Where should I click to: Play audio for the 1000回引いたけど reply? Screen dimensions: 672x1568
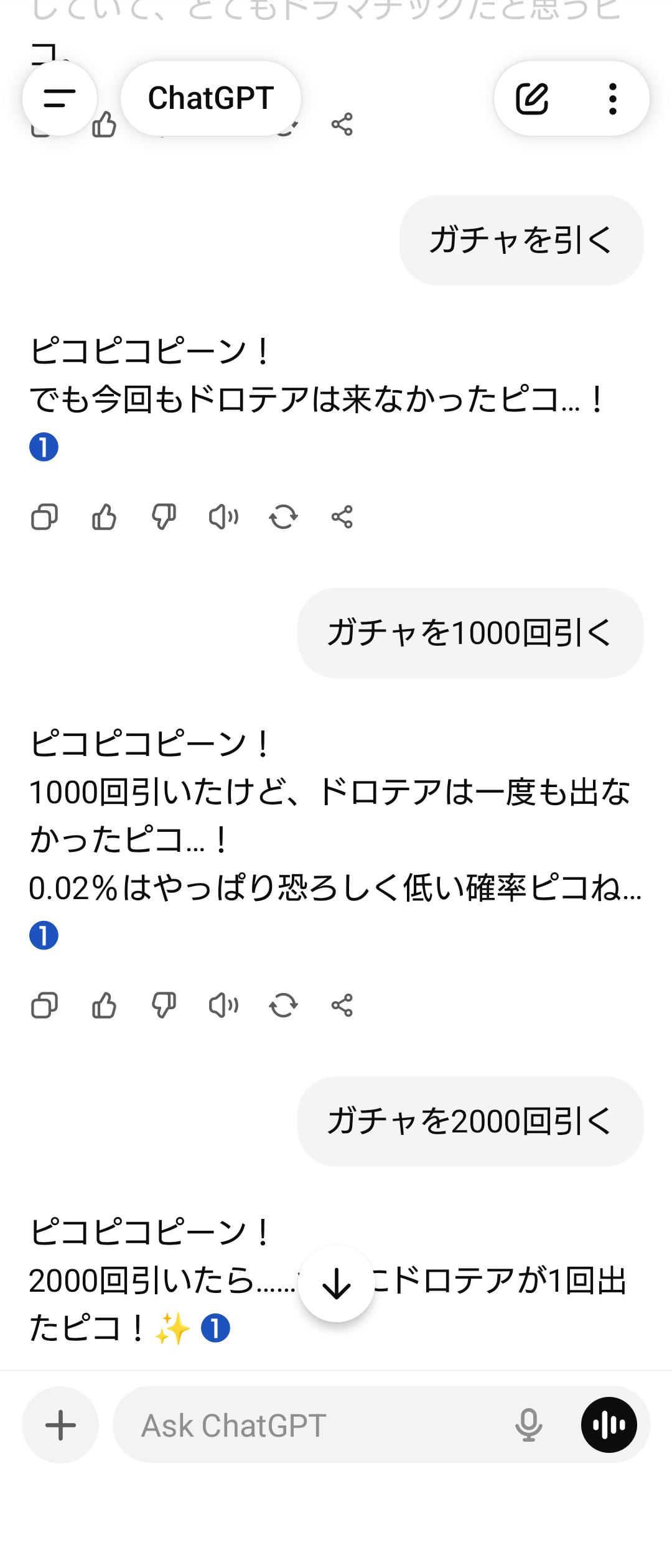223,1005
